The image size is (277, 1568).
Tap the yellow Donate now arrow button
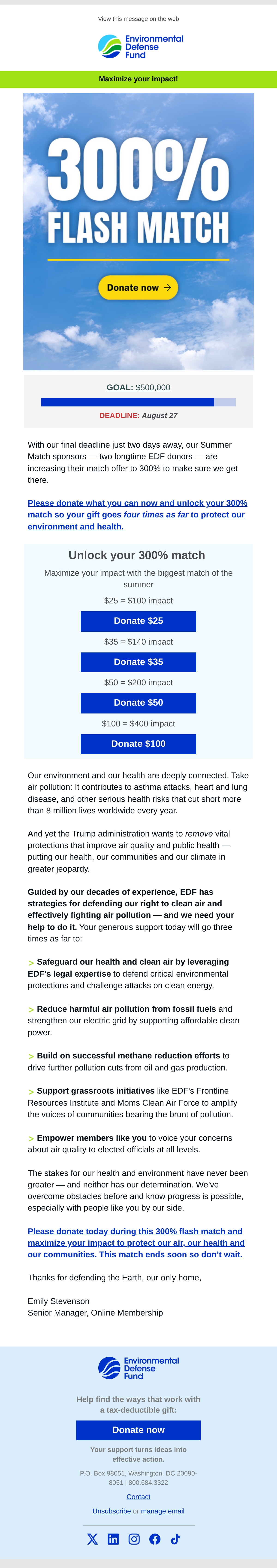coord(138,287)
